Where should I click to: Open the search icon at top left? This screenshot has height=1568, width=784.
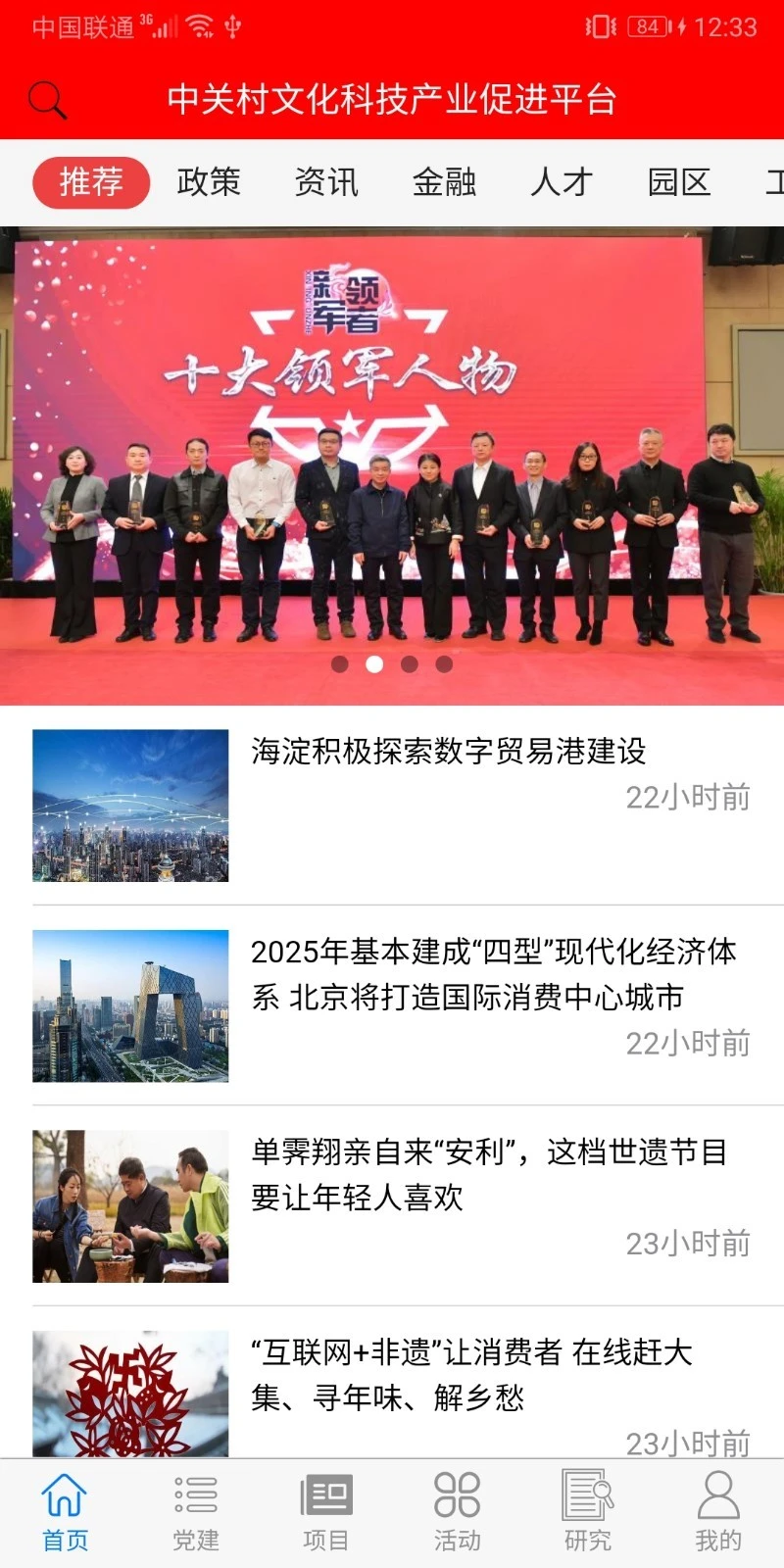[46, 99]
